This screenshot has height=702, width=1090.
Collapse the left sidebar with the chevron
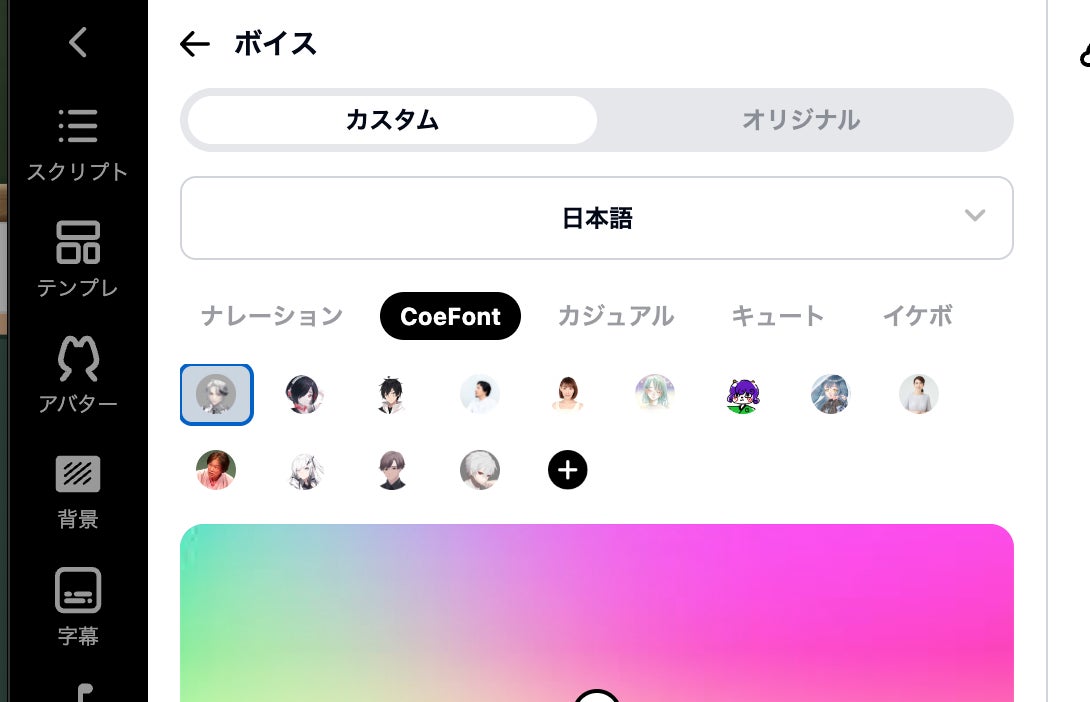tap(78, 42)
